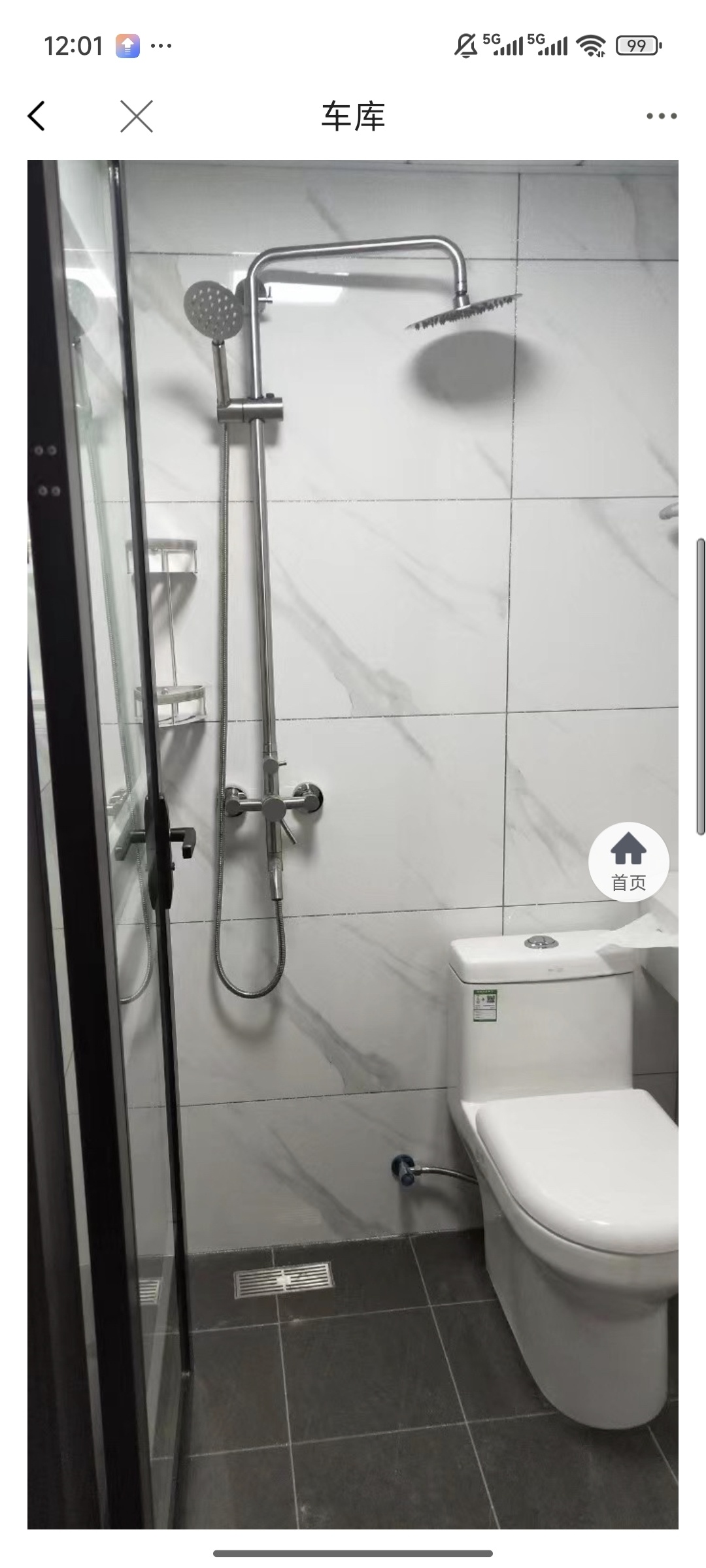Close the 车库 page
Screen dimensions: 706x1568
tap(137, 116)
